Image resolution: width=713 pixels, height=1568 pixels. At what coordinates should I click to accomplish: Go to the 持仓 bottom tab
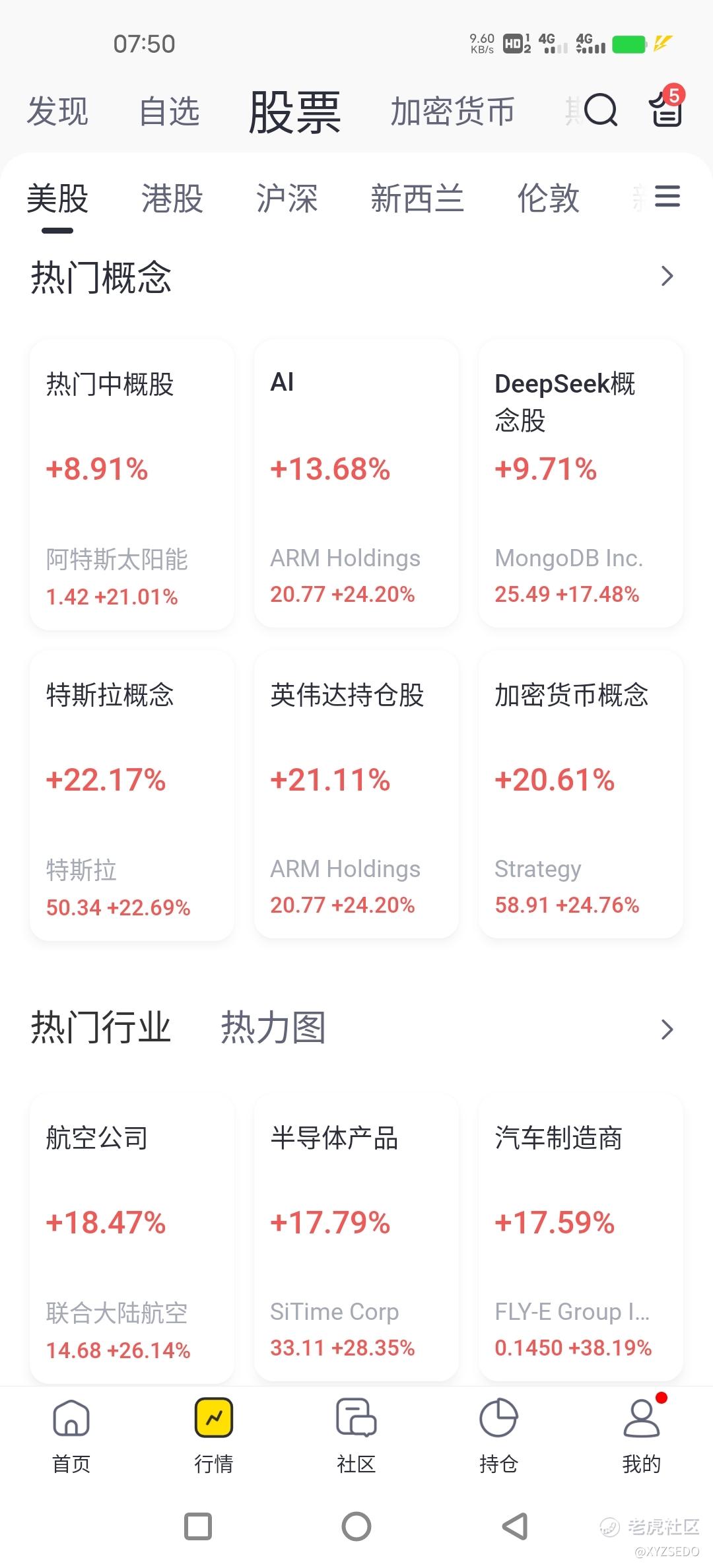(498, 1435)
